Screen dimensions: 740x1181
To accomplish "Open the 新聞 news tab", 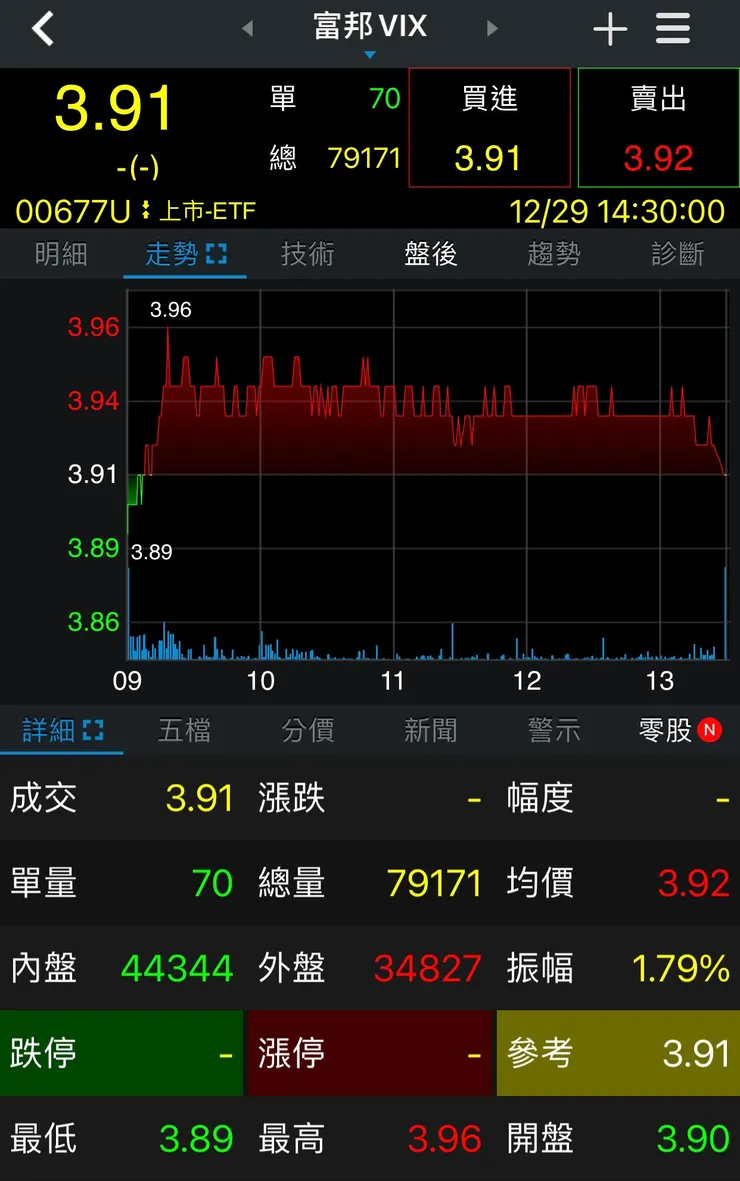I will (432, 731).
